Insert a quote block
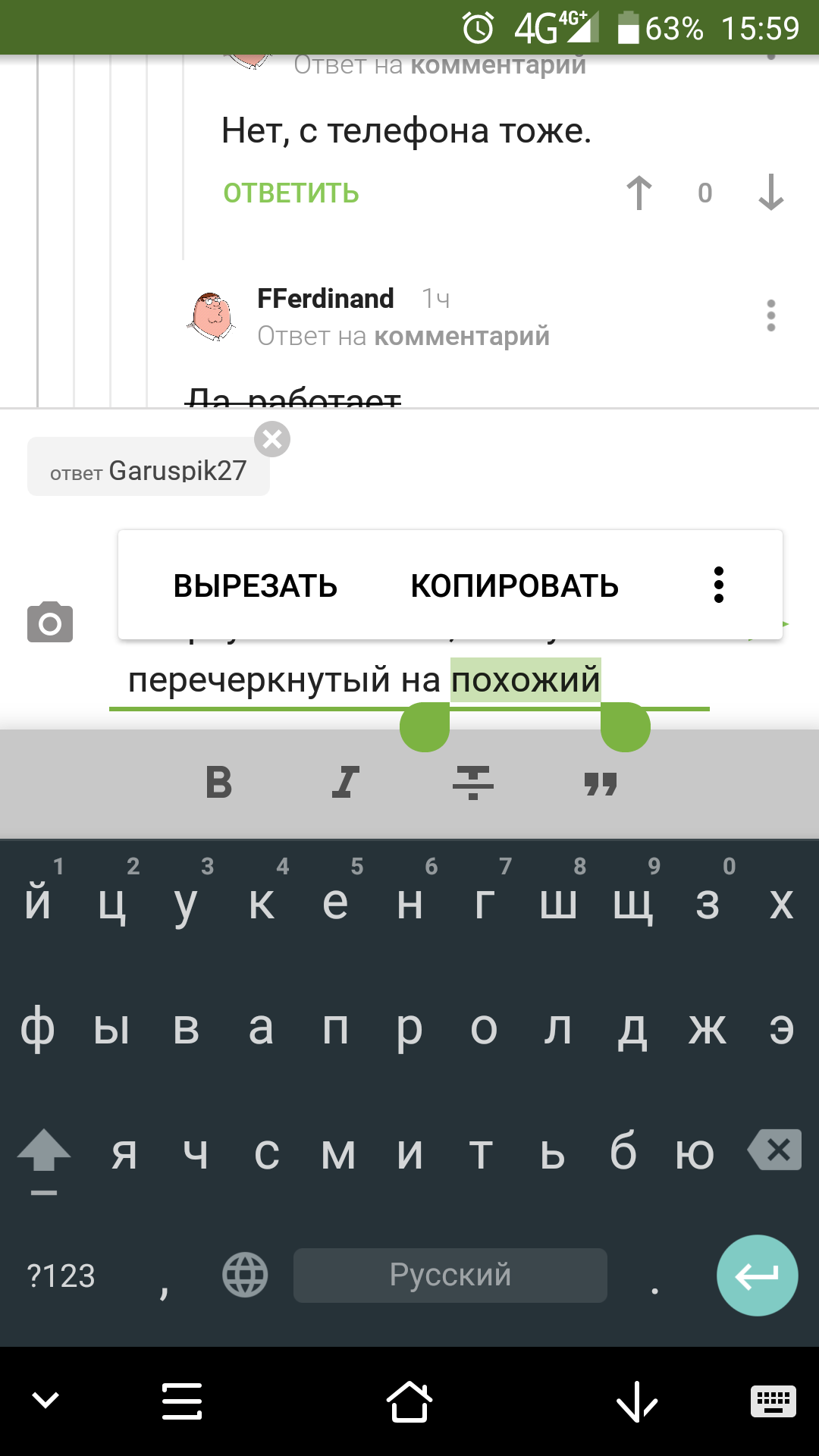 600,783
